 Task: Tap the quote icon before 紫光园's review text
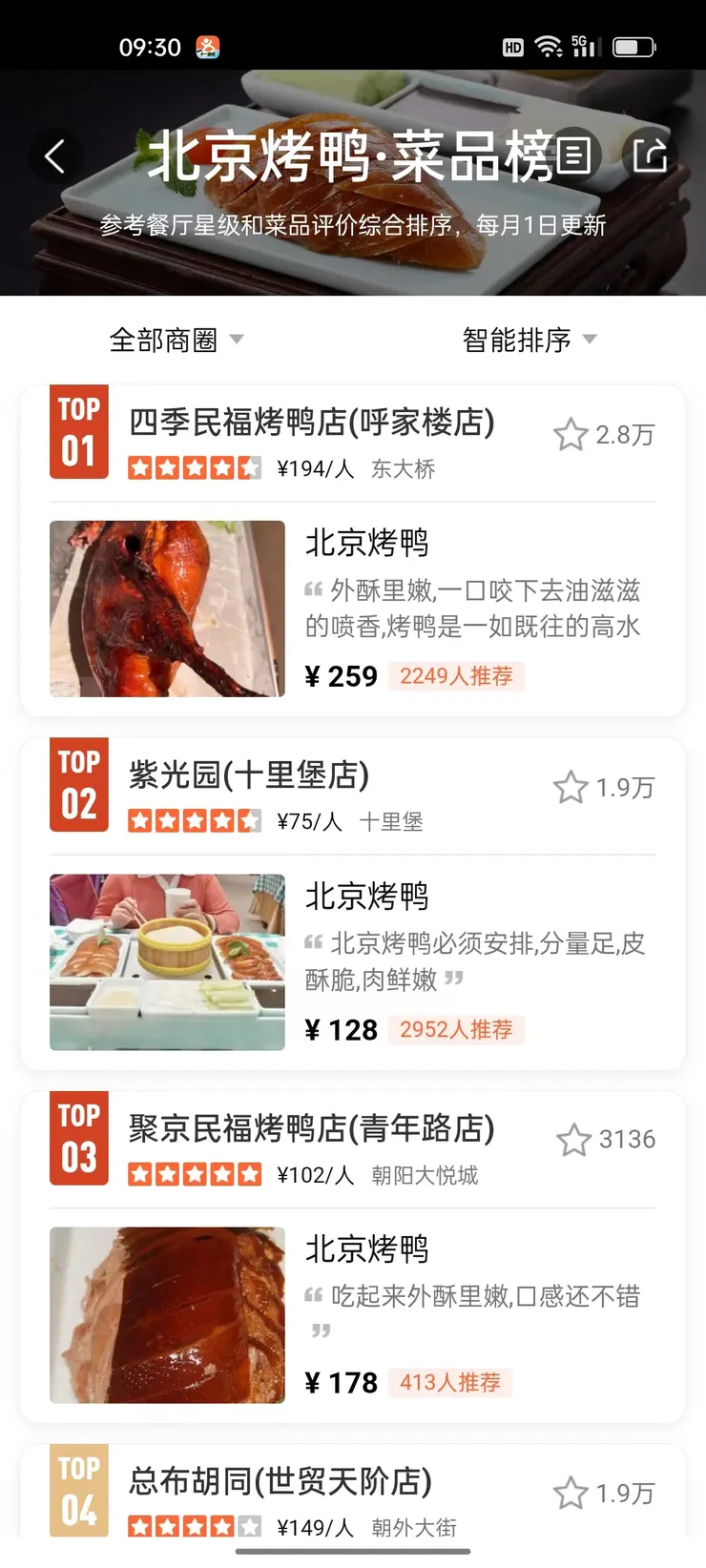[x=314, y=942]
